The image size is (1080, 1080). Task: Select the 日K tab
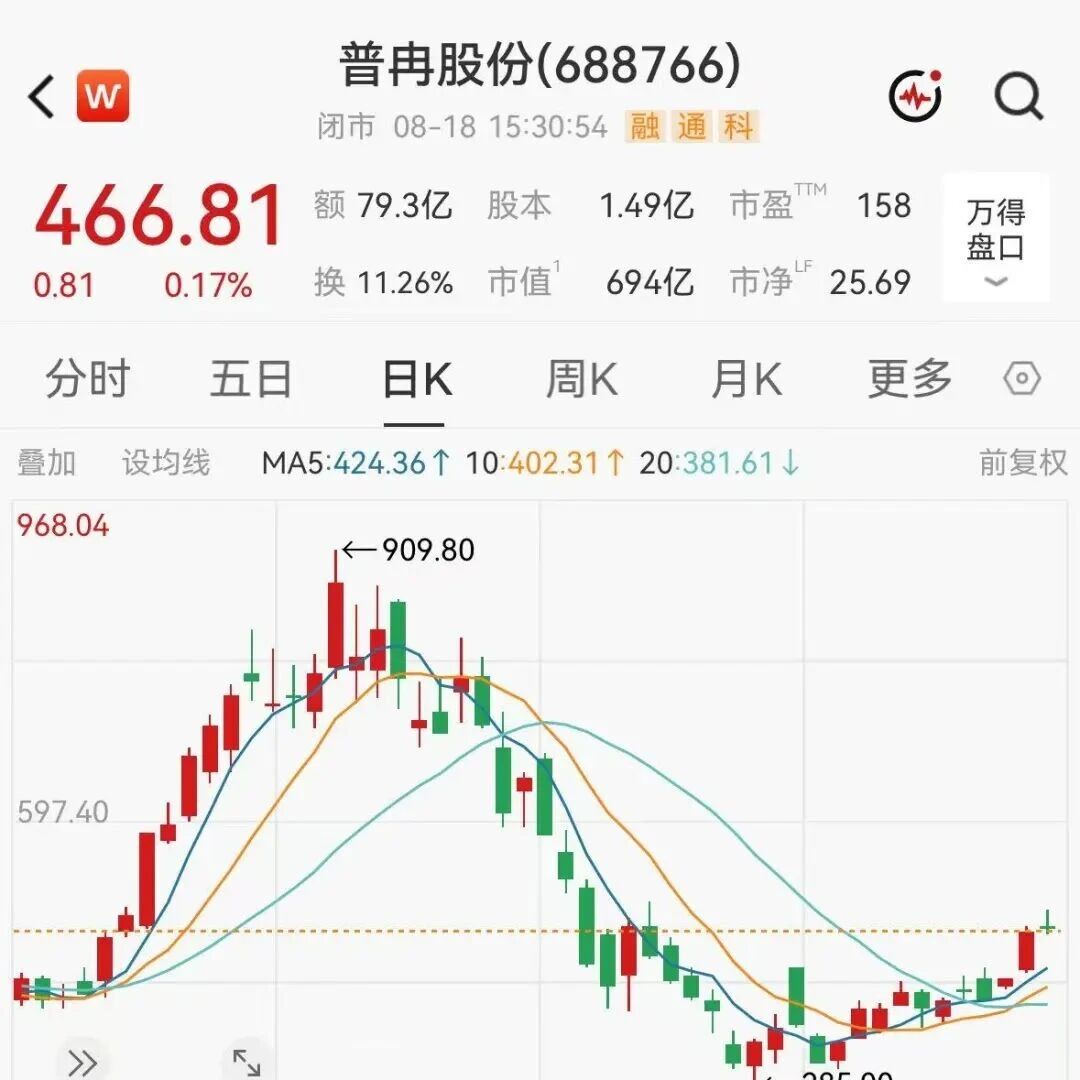[417, 379]
